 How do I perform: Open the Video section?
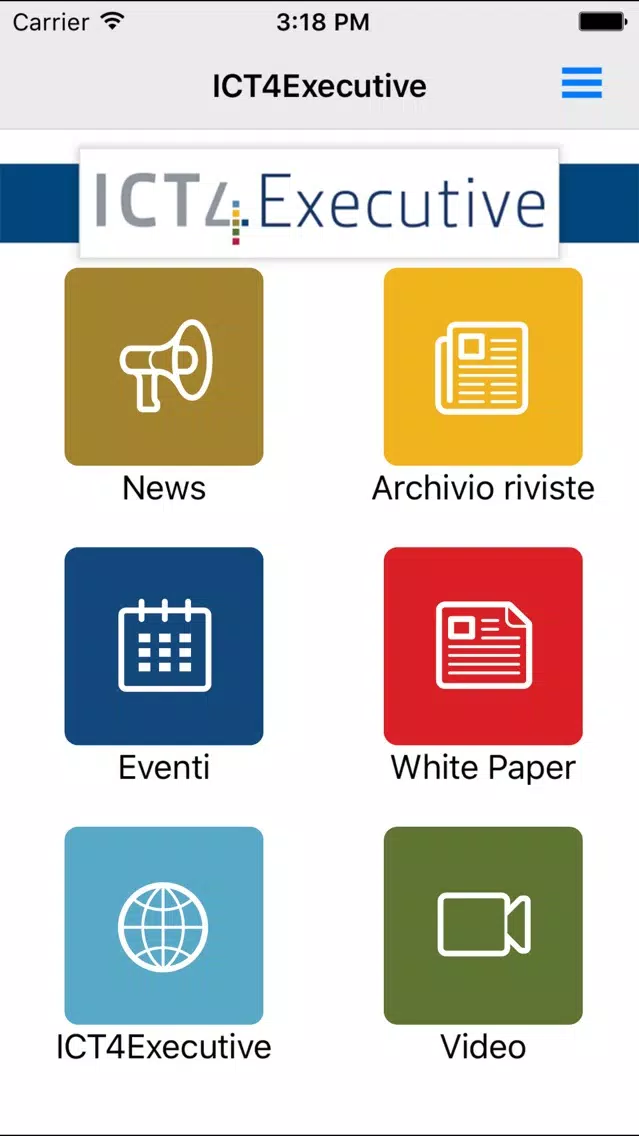tap(483, 926)
